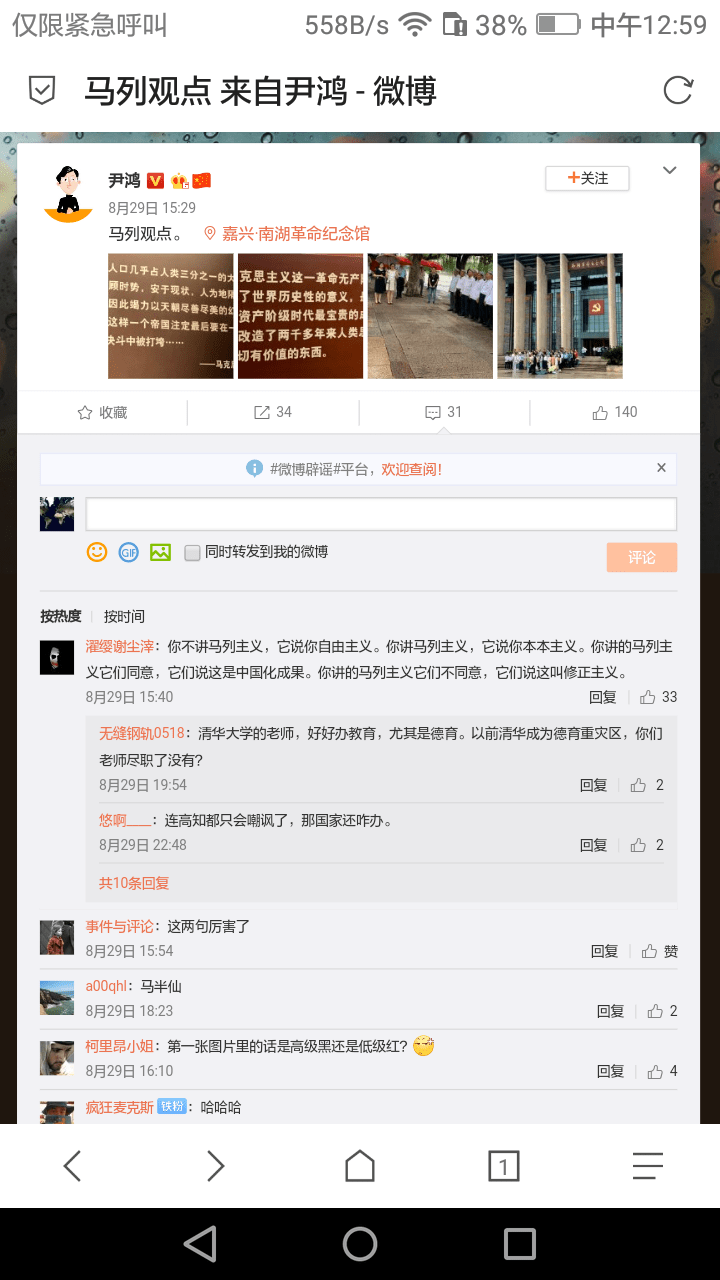Expand the post options chevron

[670, 171]
